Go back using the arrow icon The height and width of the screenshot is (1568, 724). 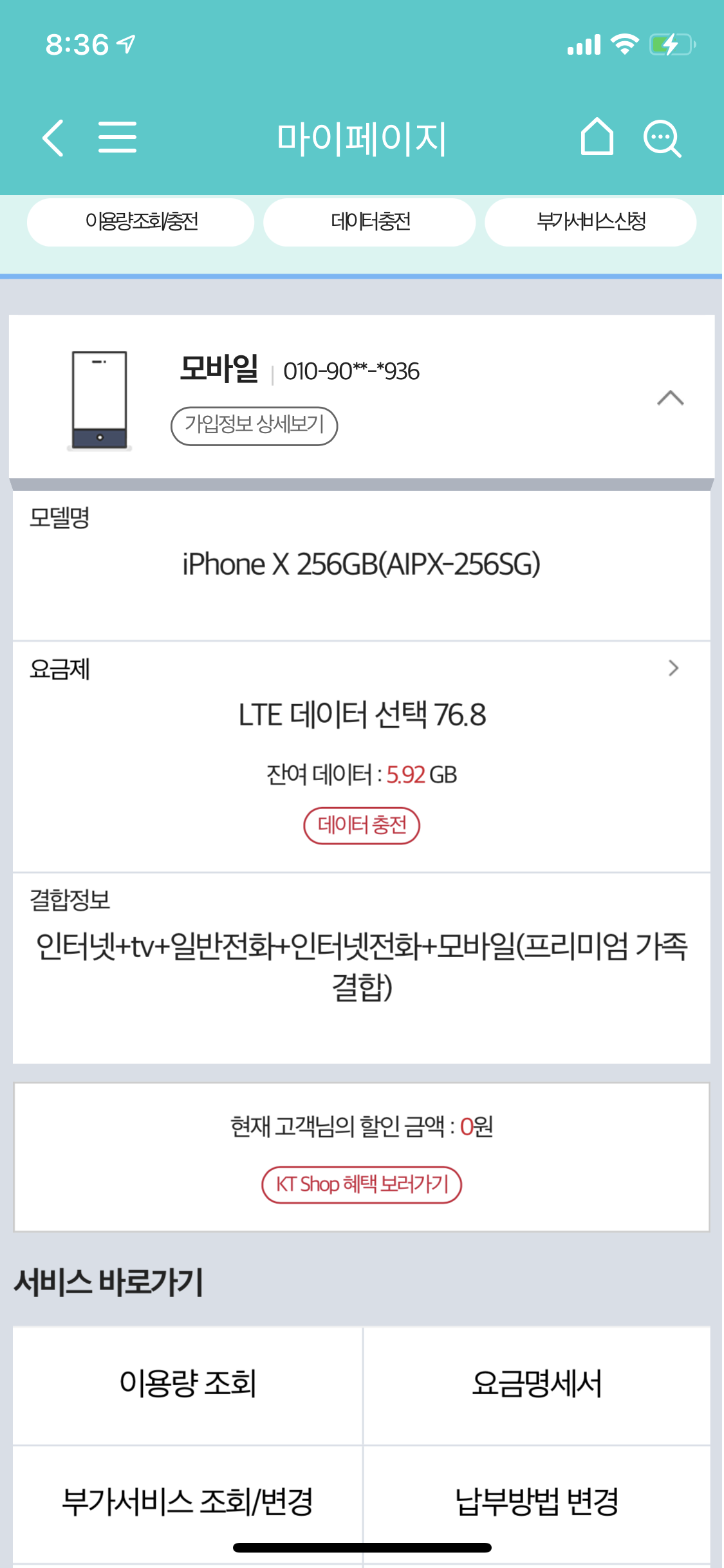[53, 138]
